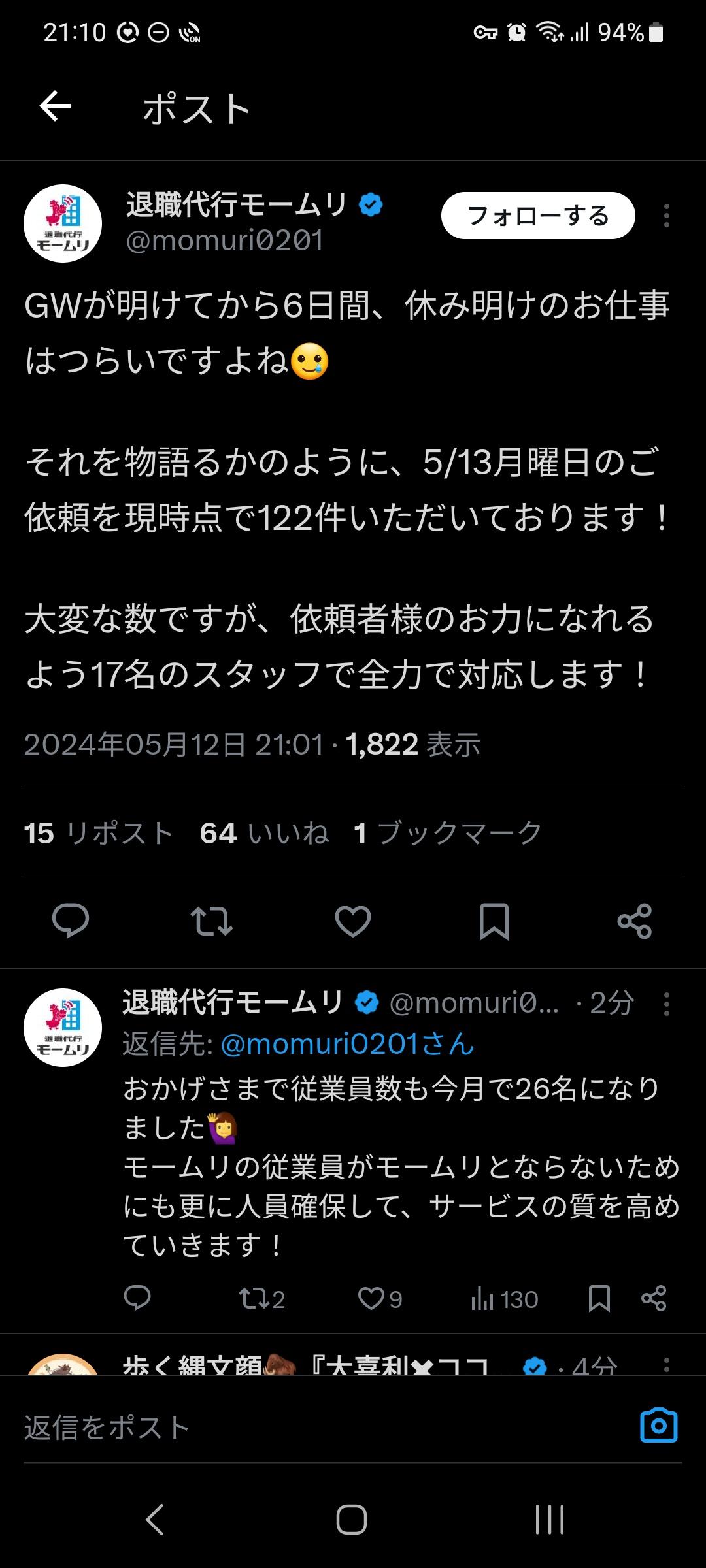This screenshot has width=706, height=1568.
Task: Repost the main post
Action: click(211, 921)
